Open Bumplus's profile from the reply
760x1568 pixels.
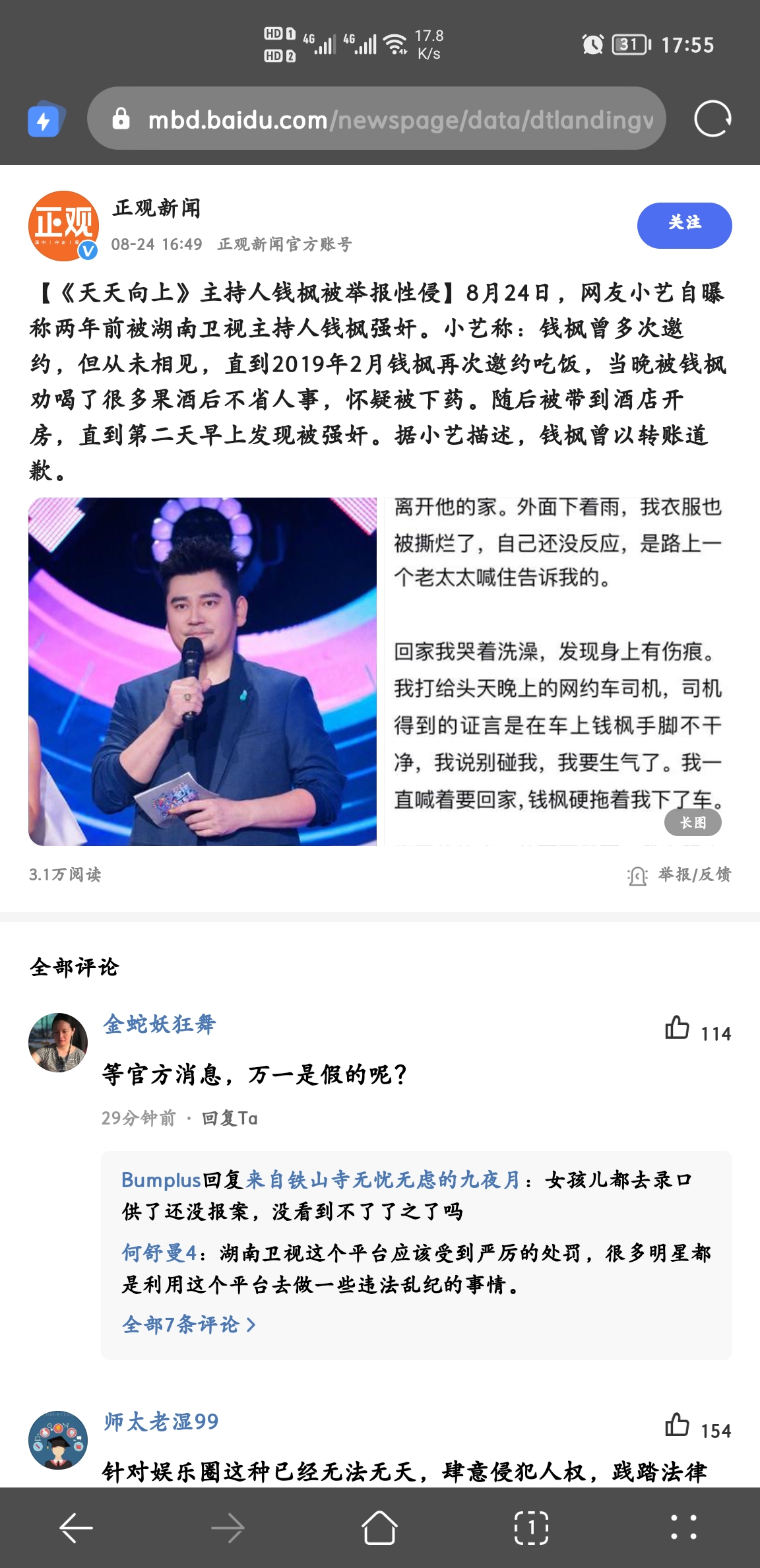[x=160, y=1180]
